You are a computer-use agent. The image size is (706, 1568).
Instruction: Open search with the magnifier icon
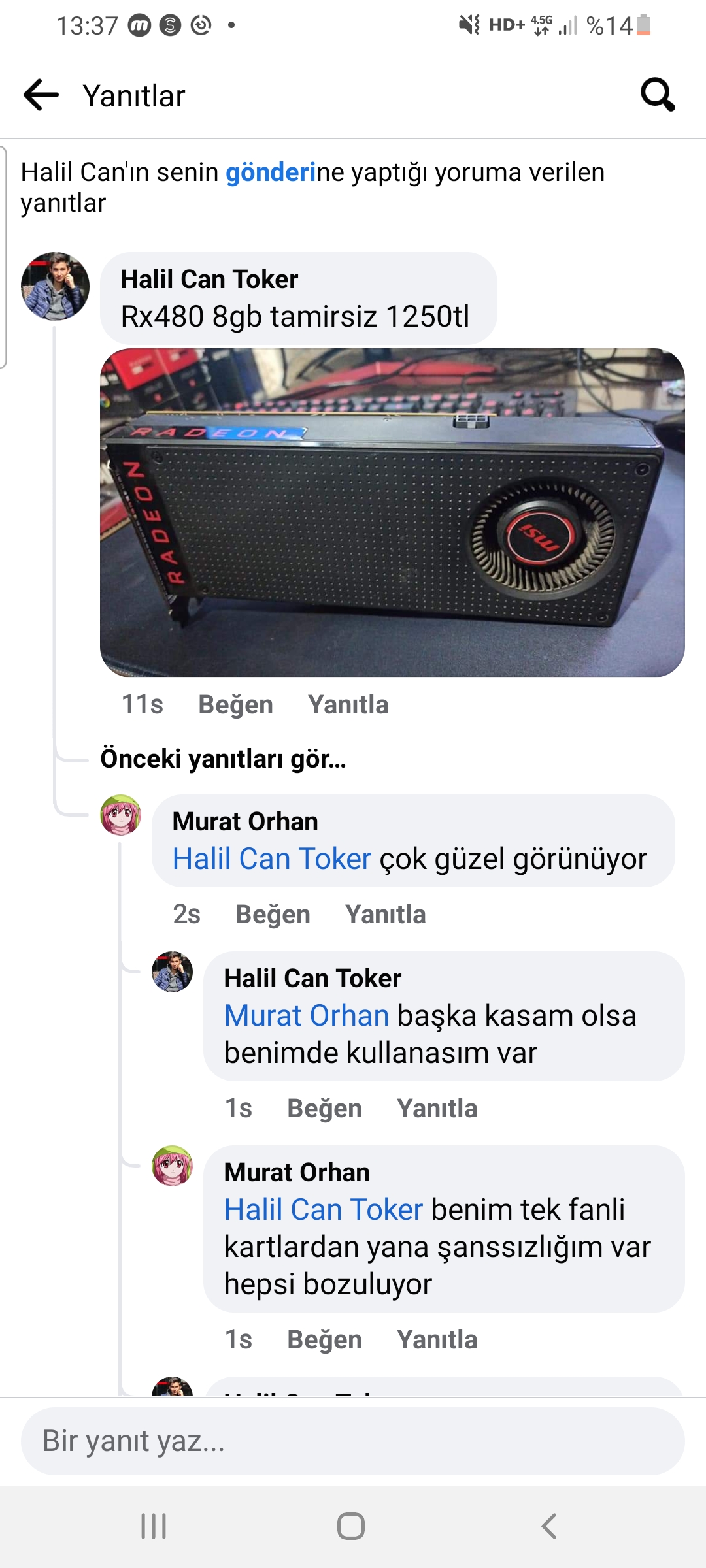pos(657,95)
